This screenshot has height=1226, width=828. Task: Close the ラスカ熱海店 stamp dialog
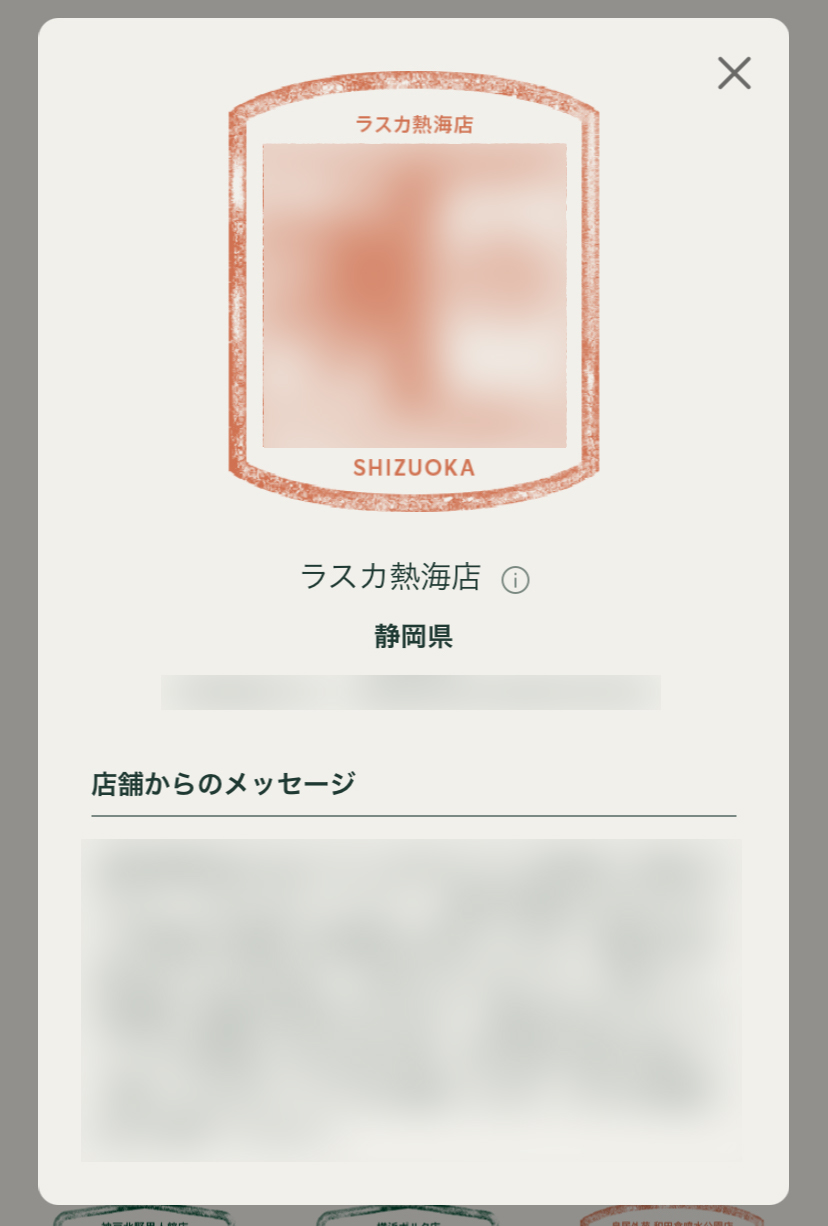[x=734, y=73]
